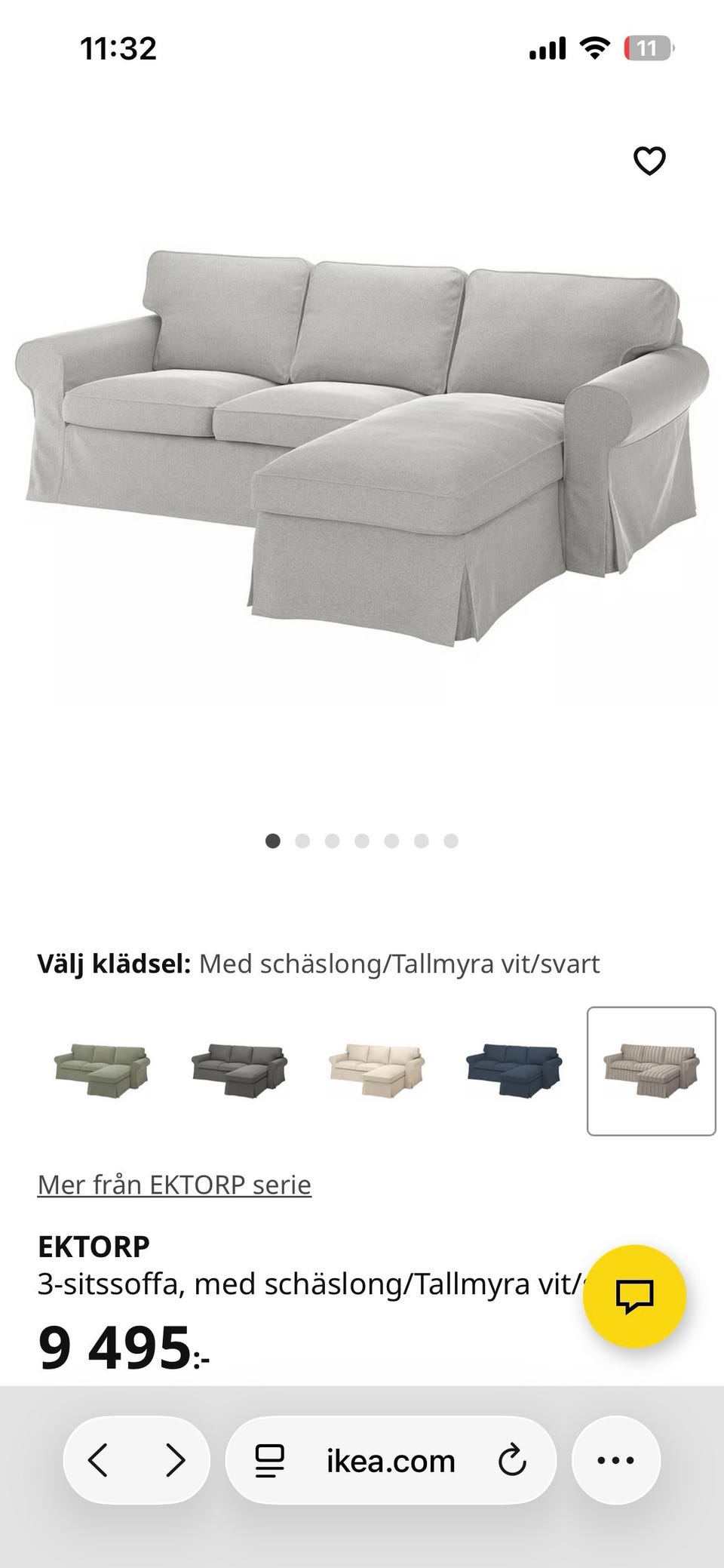Screen dimensions: 724x1568
Task: Tap the cellular signal indicator
Action: (546, 48)
